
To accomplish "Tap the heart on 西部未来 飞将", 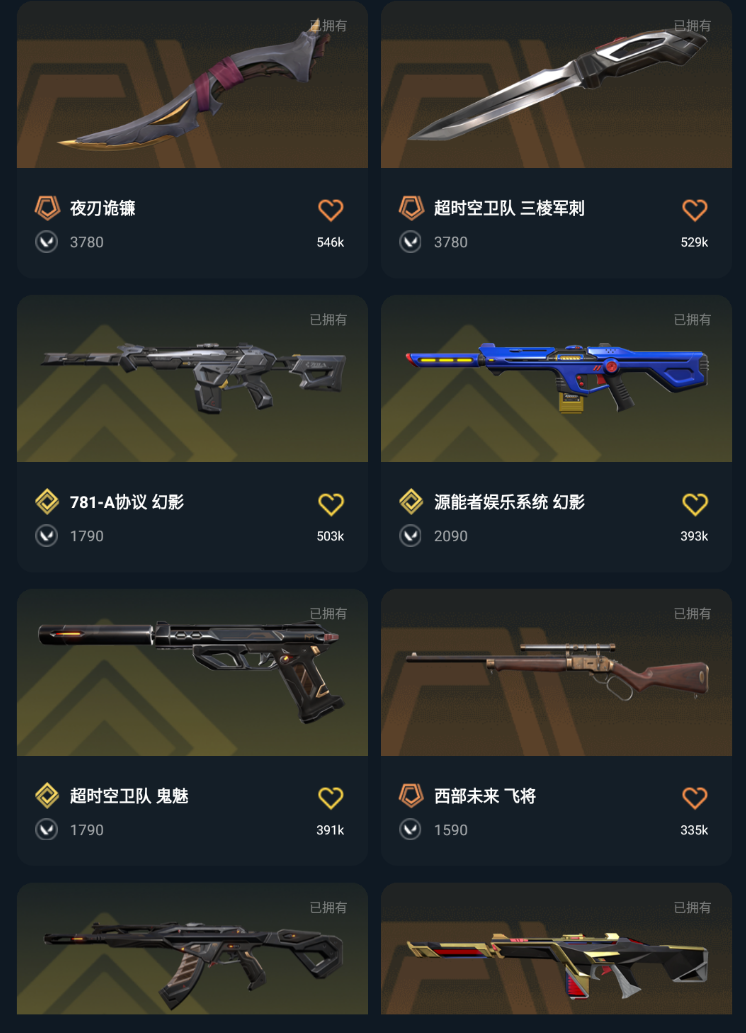I will (x=695, y=798).
